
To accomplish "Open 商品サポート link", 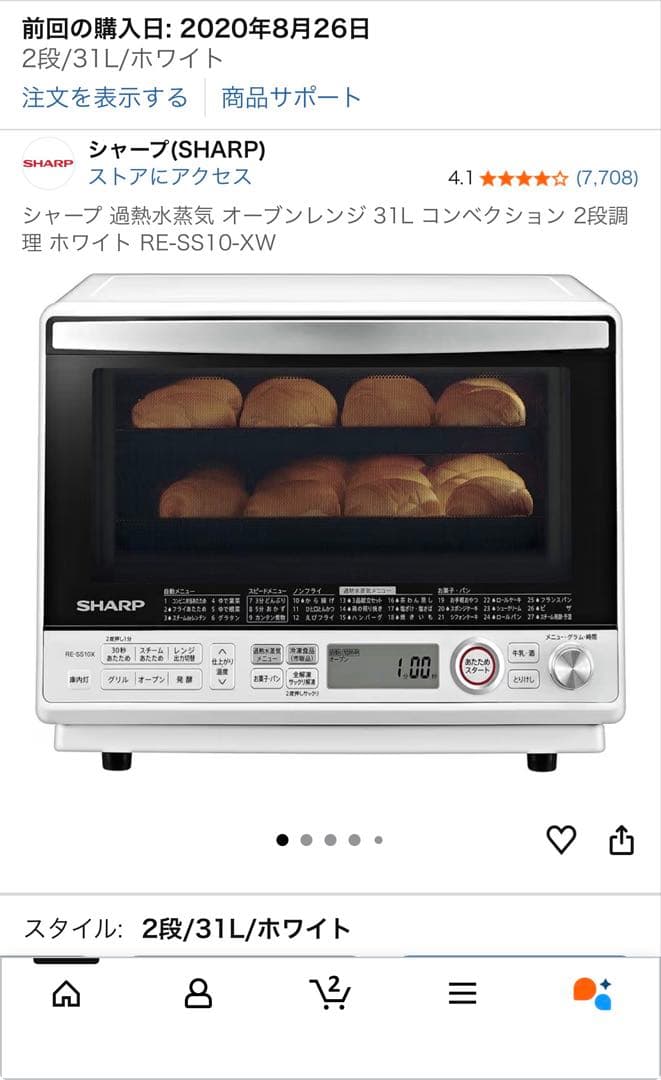I will 291,98.
